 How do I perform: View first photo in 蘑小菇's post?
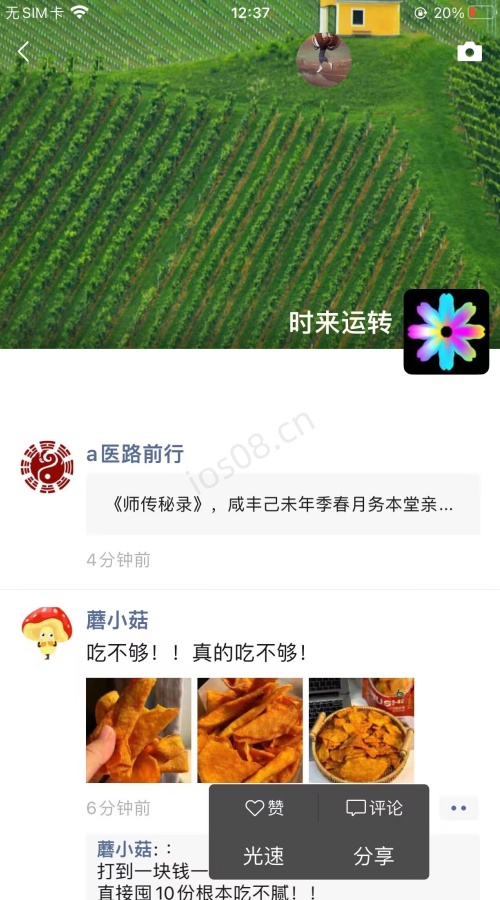pos(138,730)
